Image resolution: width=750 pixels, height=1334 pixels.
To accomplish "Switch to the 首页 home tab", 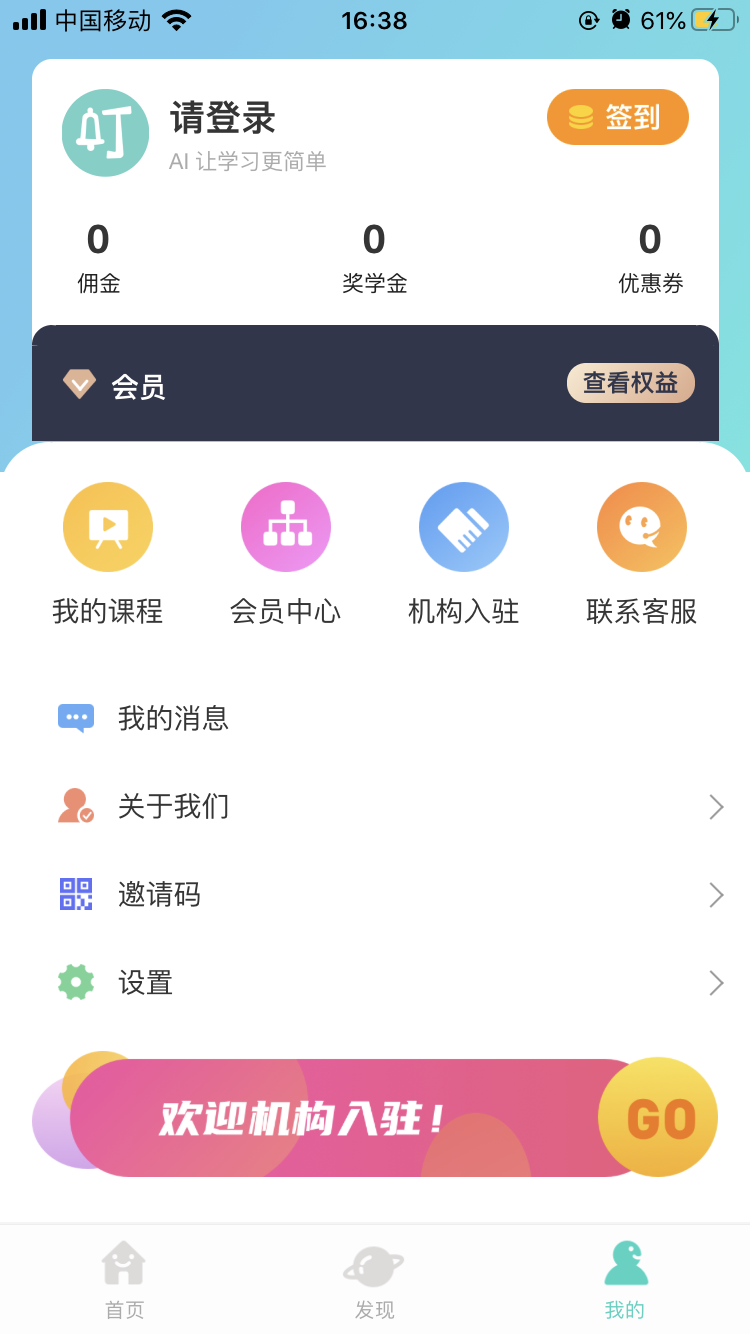I will point(125,1280).
